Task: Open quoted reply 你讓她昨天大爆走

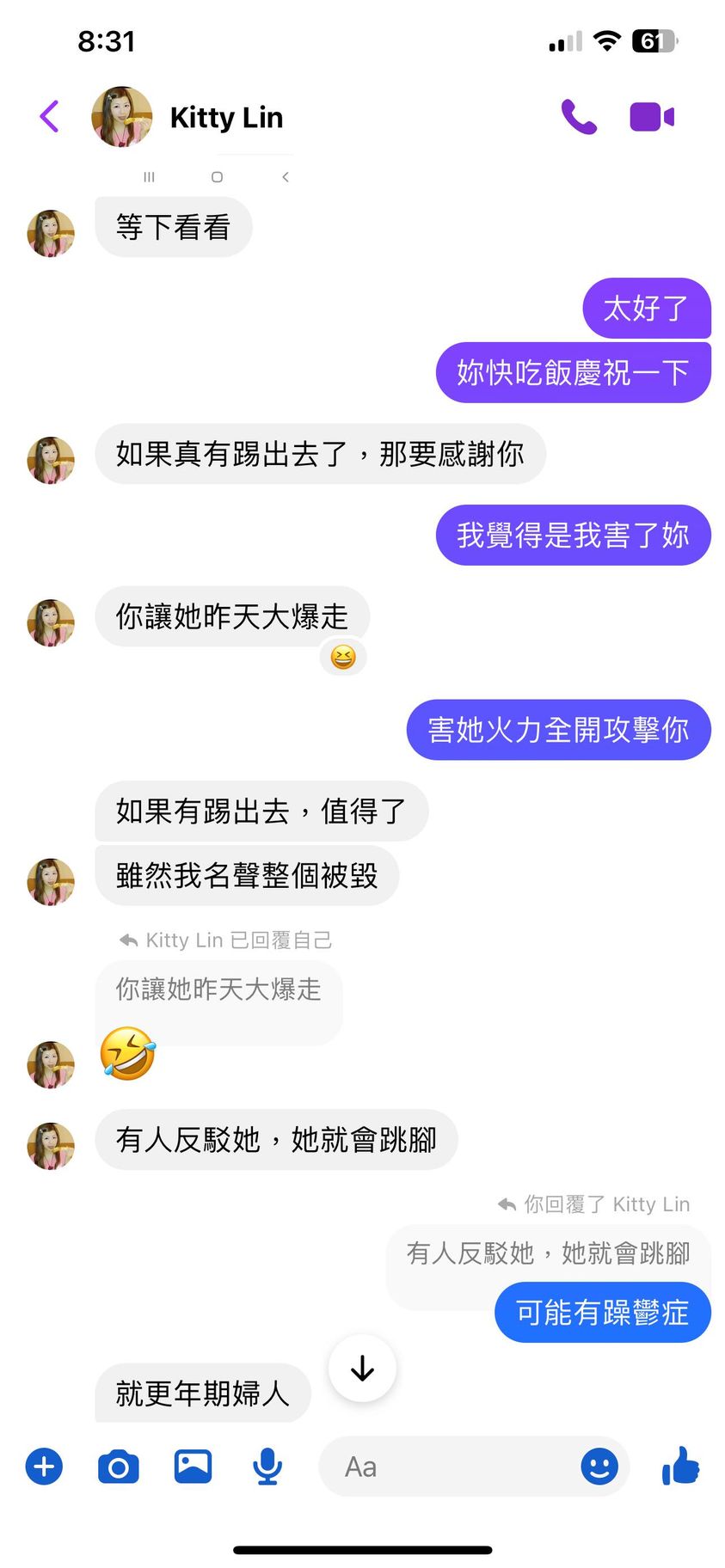Action: click(218, 989)
